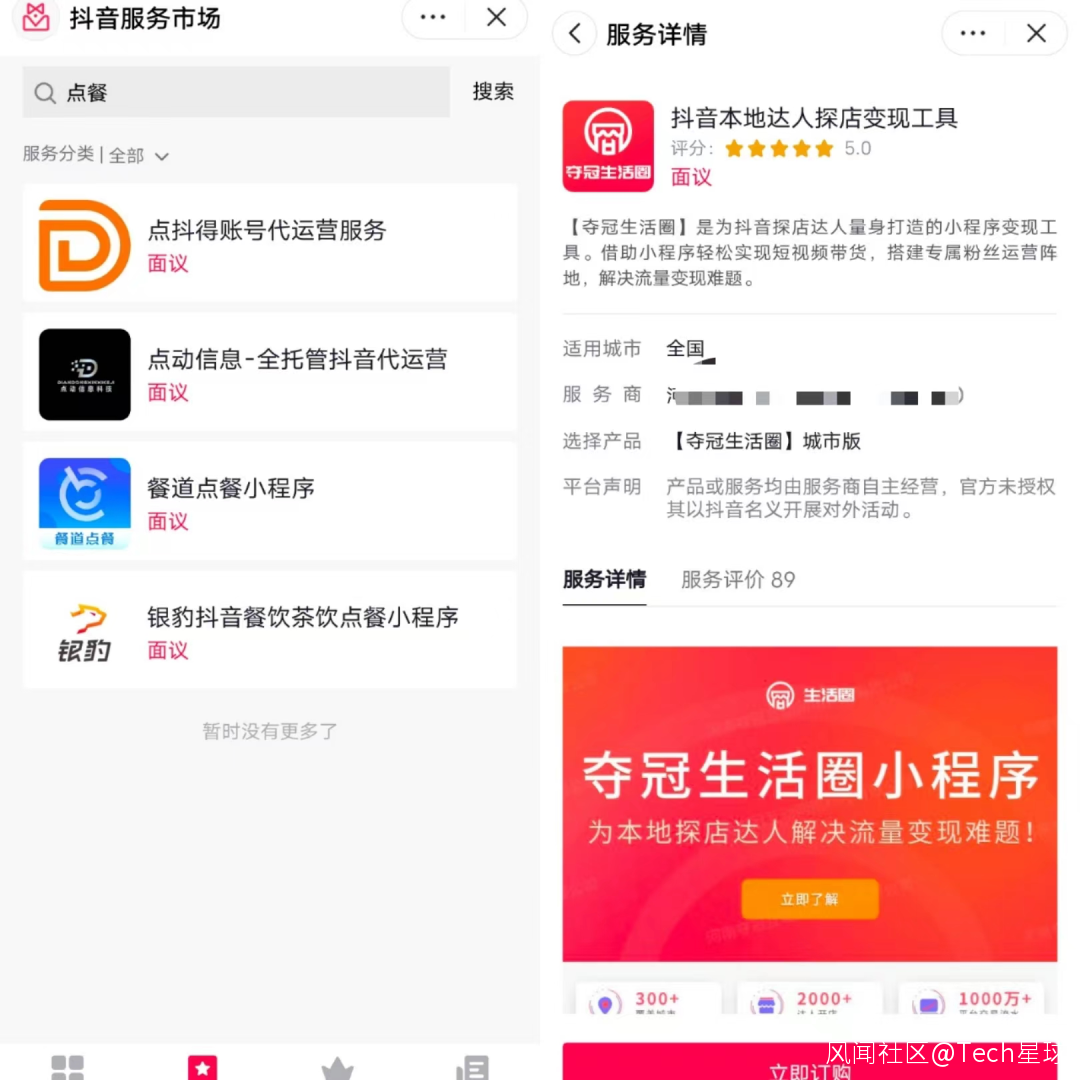The width and height of the screenshot is (1080, 1080).
Task: Tap the 搜索 button
Action: pyautogui.click(x=493, y=92)
